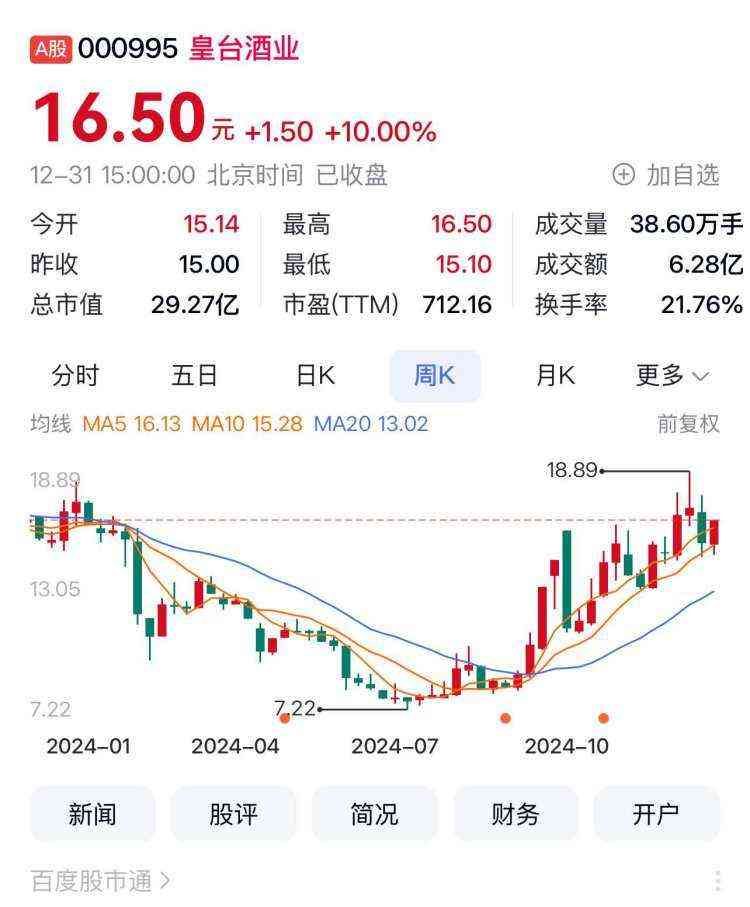Viewport: 750px width, 907px height.
Task: Add stock to watchlist via 加自选
Action: point(666,175)
